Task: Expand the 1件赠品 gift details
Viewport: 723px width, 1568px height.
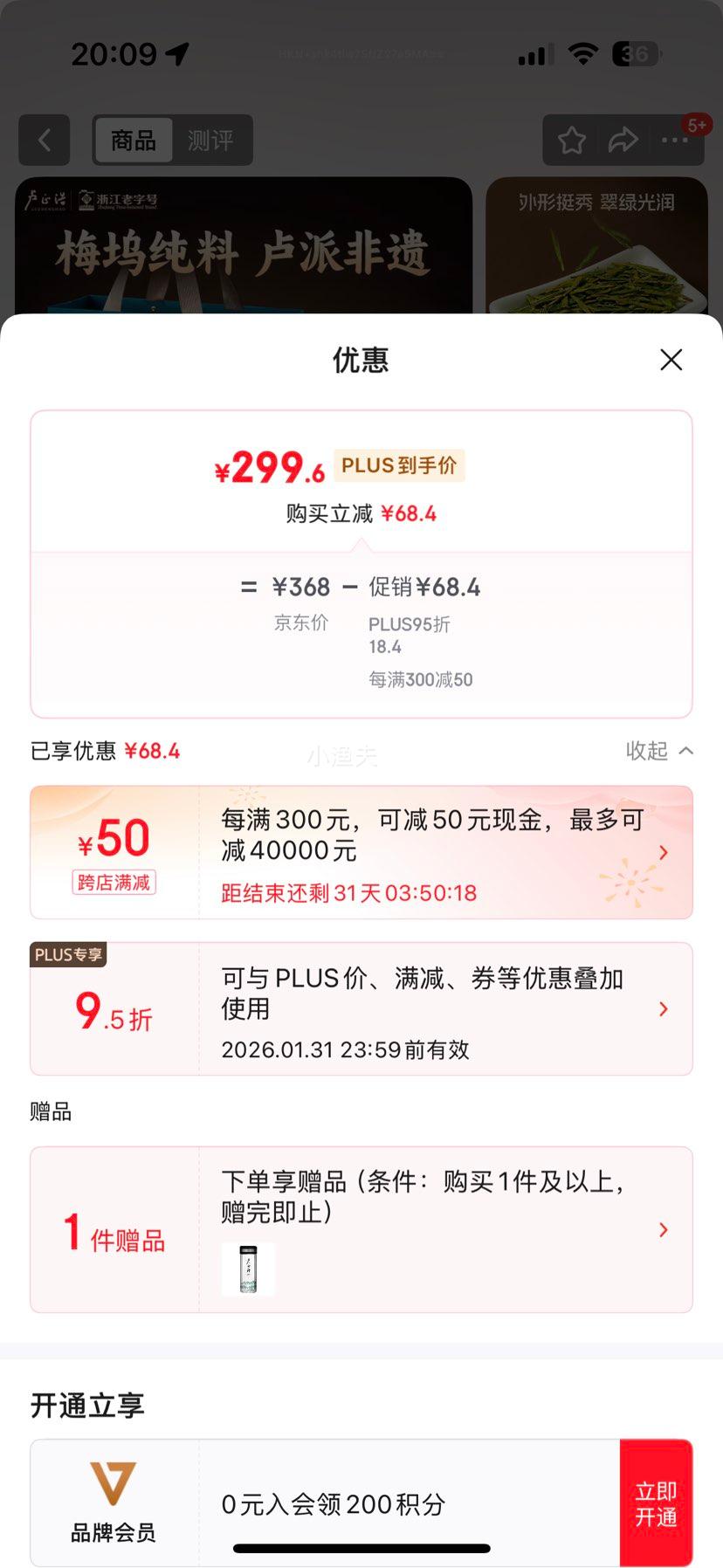Action: pyautogui.click(x=663, y=1229)
